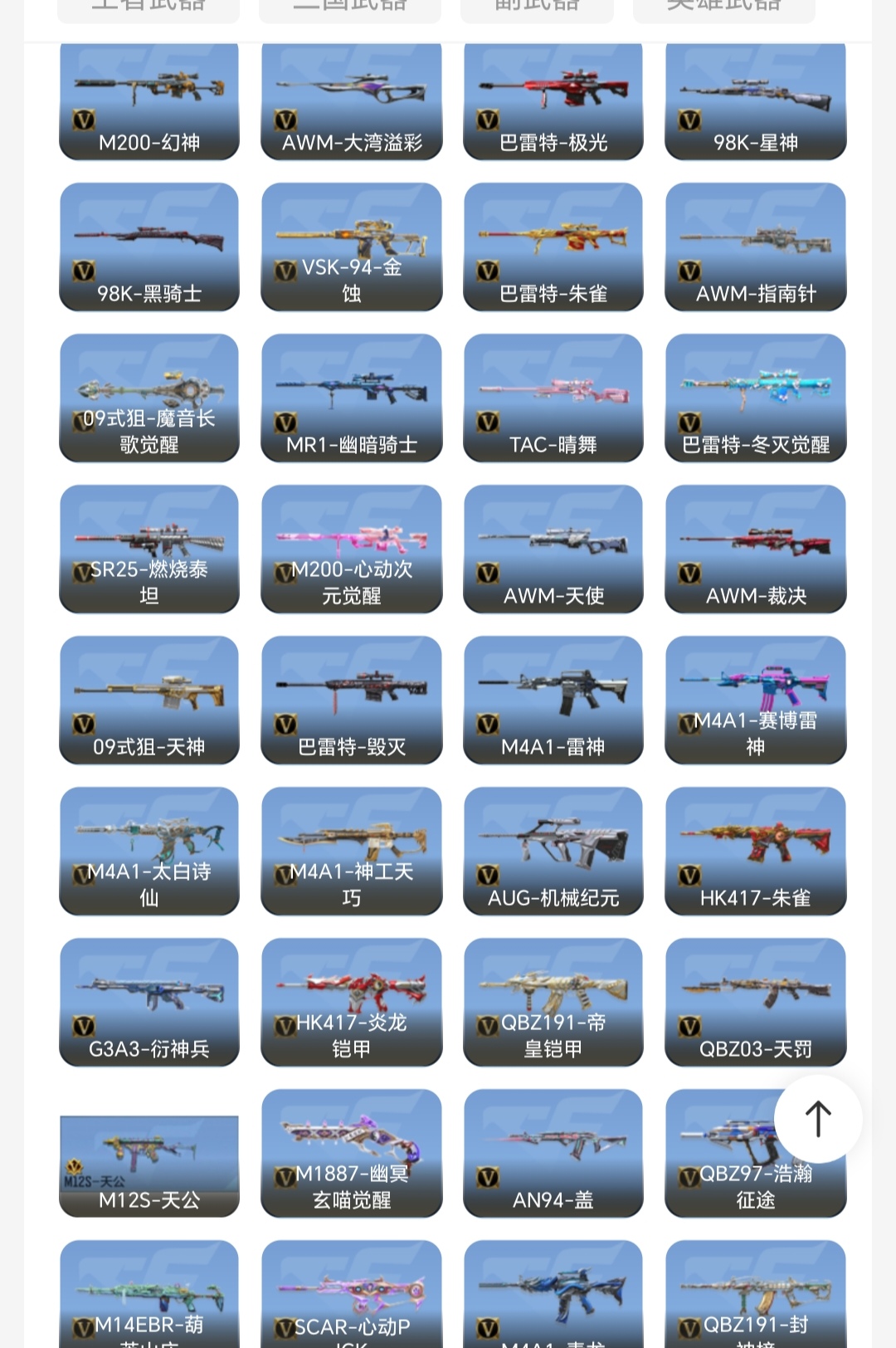View the AWM-指南针 weapon tile
This screenshot has width=896, height=1348.
point(755,247)
